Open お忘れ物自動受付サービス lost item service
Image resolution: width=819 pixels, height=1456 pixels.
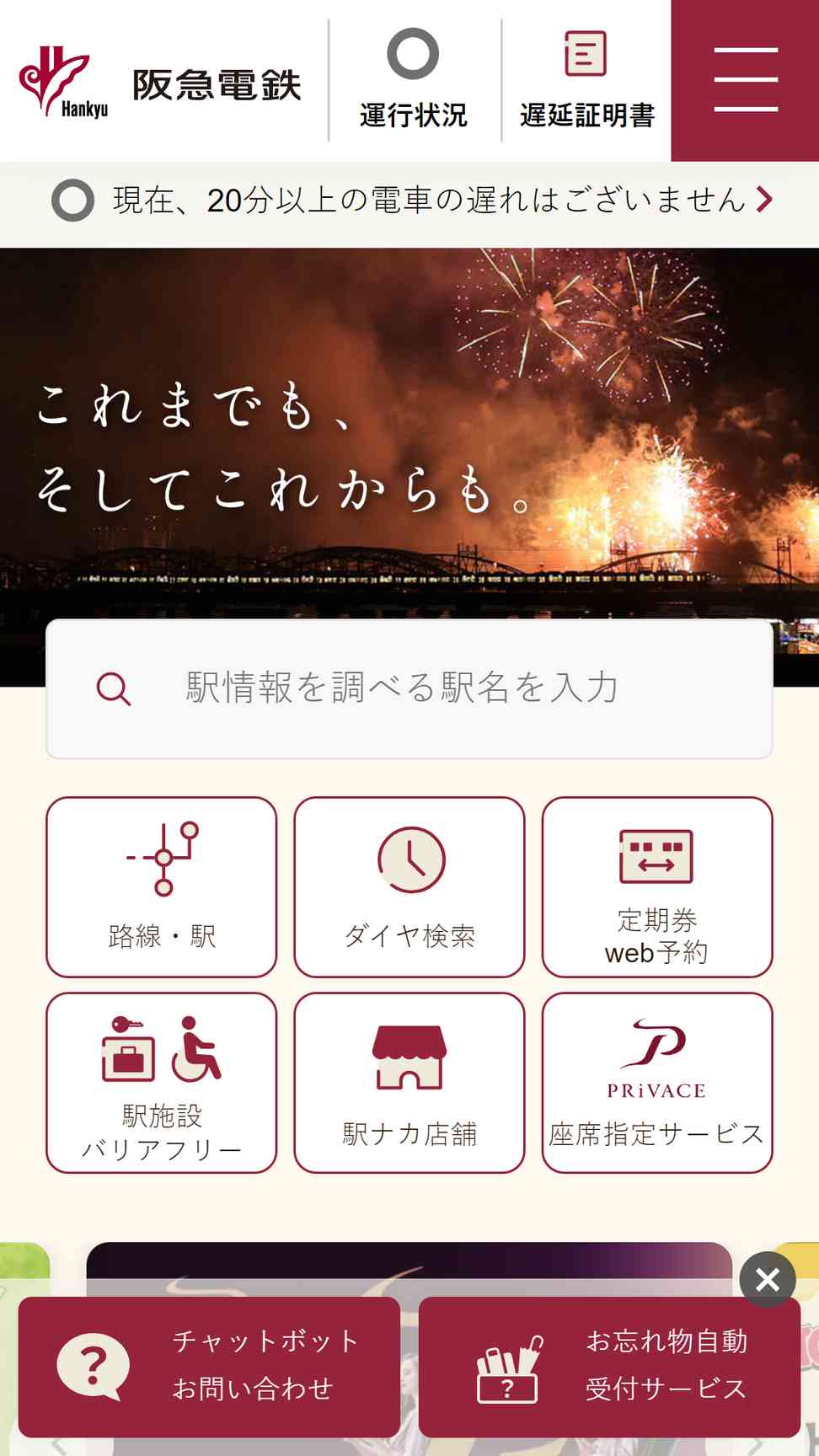(608, 1366)
